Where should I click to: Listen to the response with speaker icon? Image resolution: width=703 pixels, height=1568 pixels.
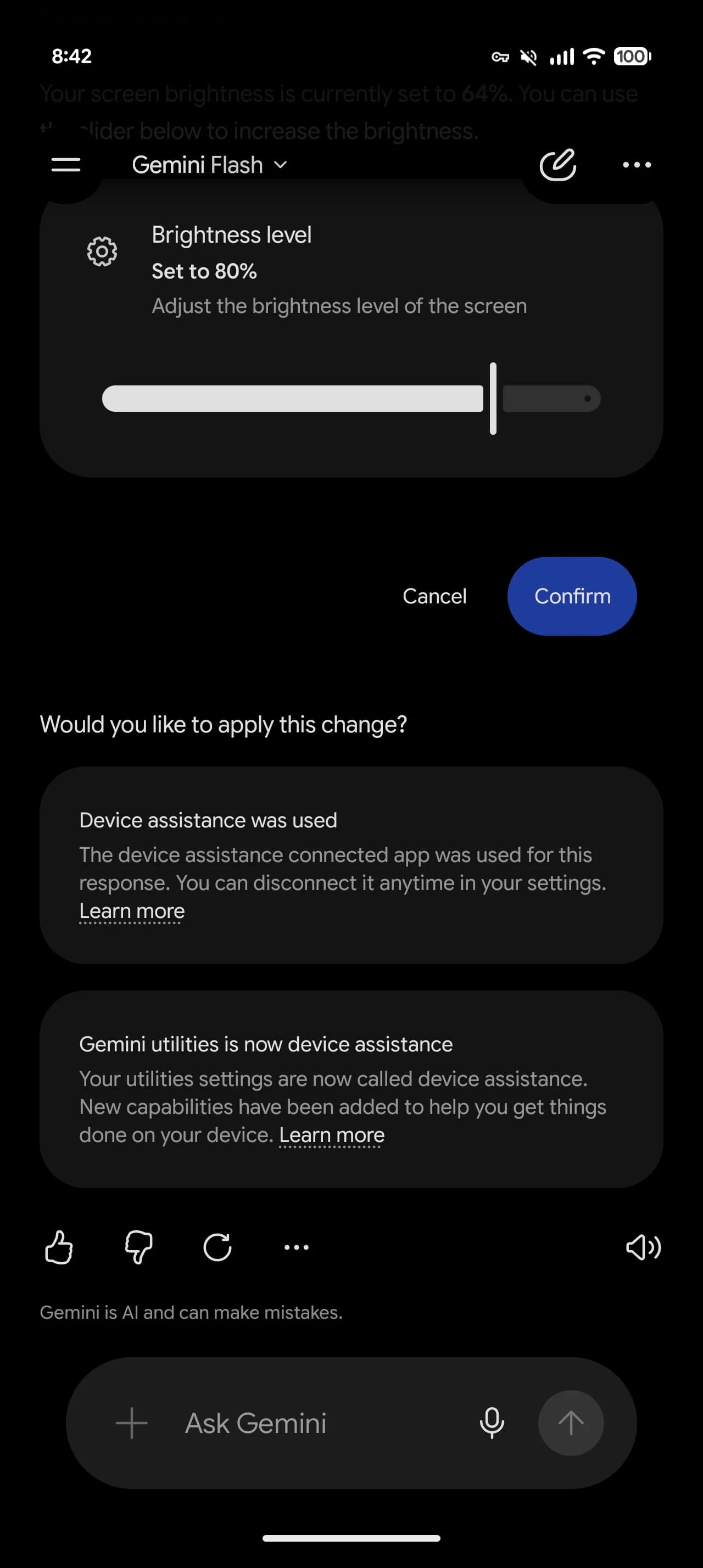[643, 1248]
